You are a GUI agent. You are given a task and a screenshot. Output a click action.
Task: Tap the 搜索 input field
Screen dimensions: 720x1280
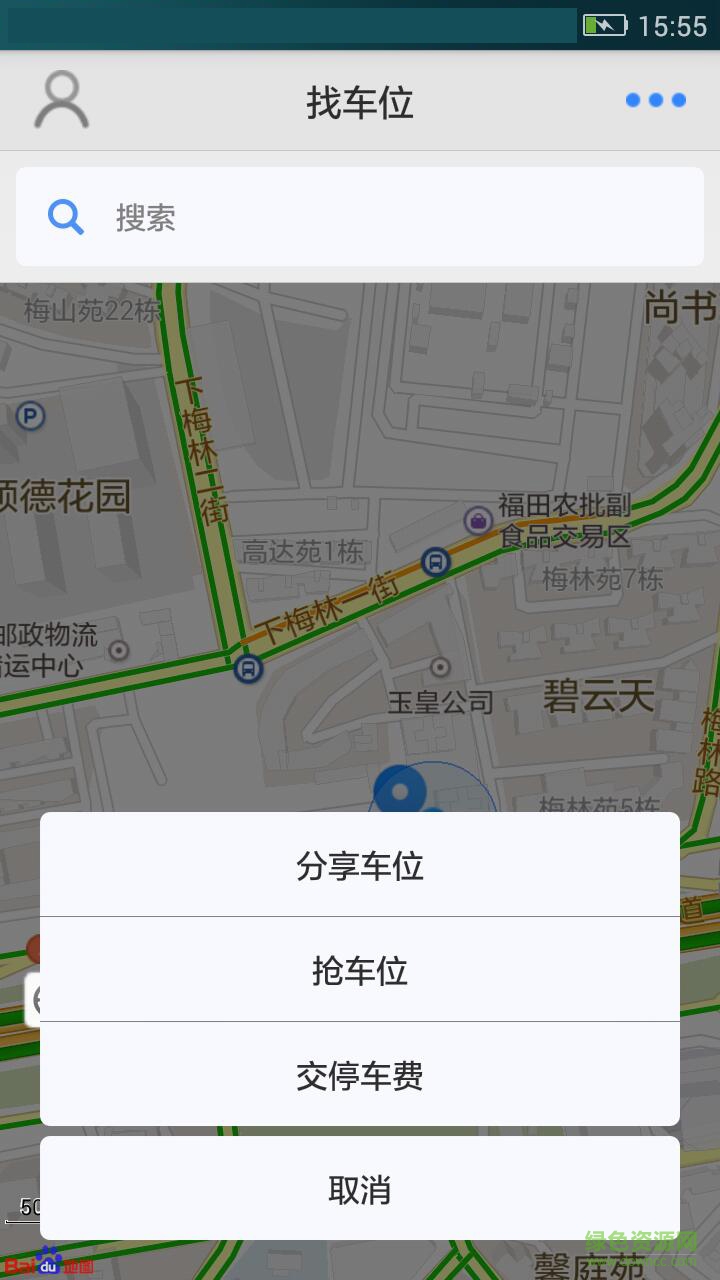point(300,216)
